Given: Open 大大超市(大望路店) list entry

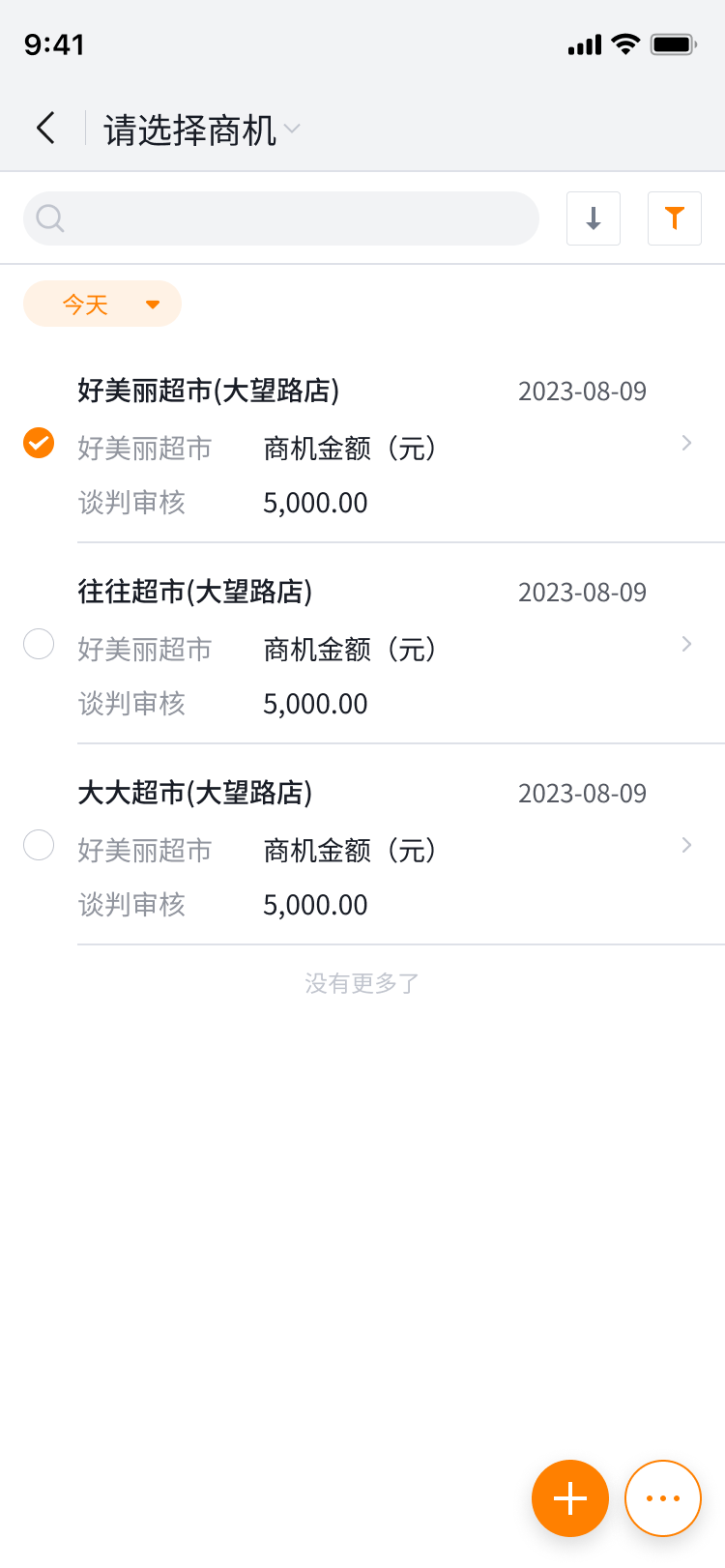Looking at the screenshot, I should pos(194,794).
